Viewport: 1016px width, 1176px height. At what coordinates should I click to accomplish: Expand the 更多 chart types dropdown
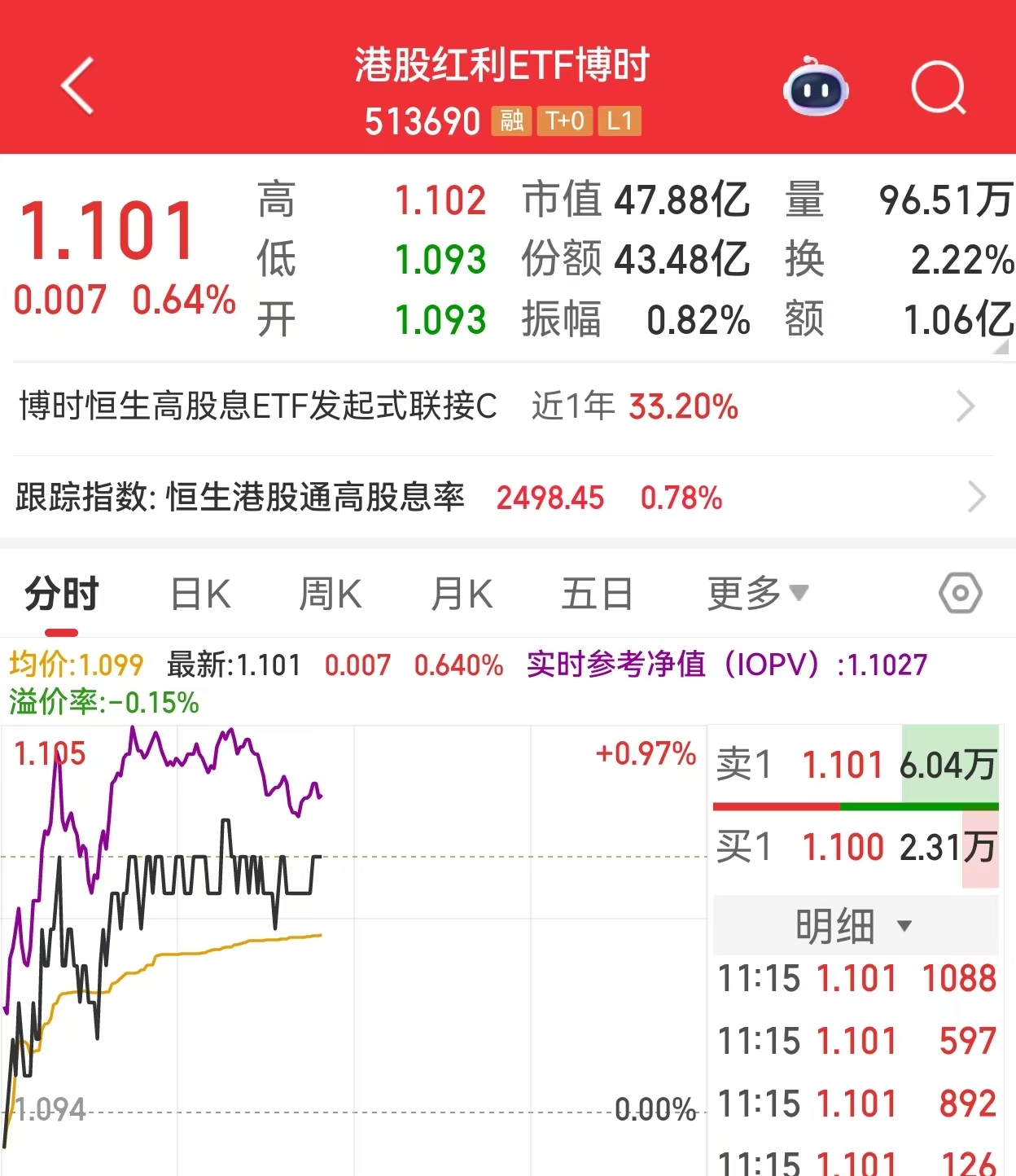pos(757,593)
